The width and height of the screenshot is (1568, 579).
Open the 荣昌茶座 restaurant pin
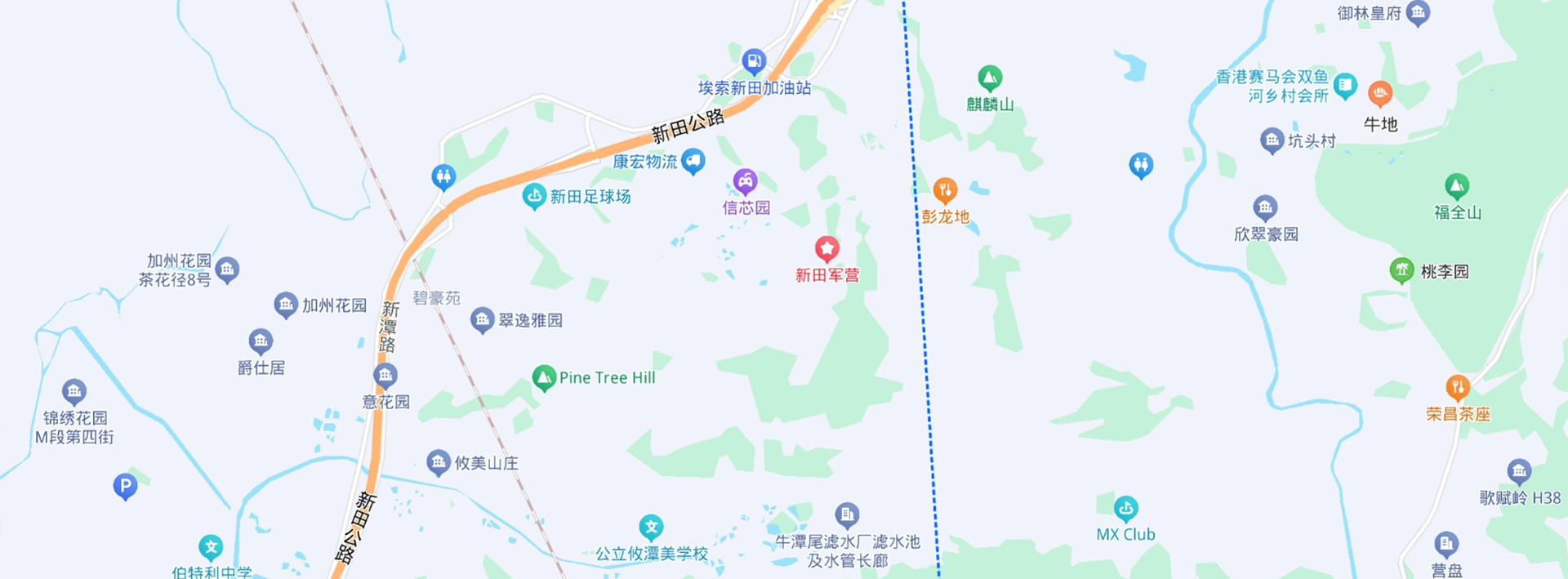(1458, 387)
